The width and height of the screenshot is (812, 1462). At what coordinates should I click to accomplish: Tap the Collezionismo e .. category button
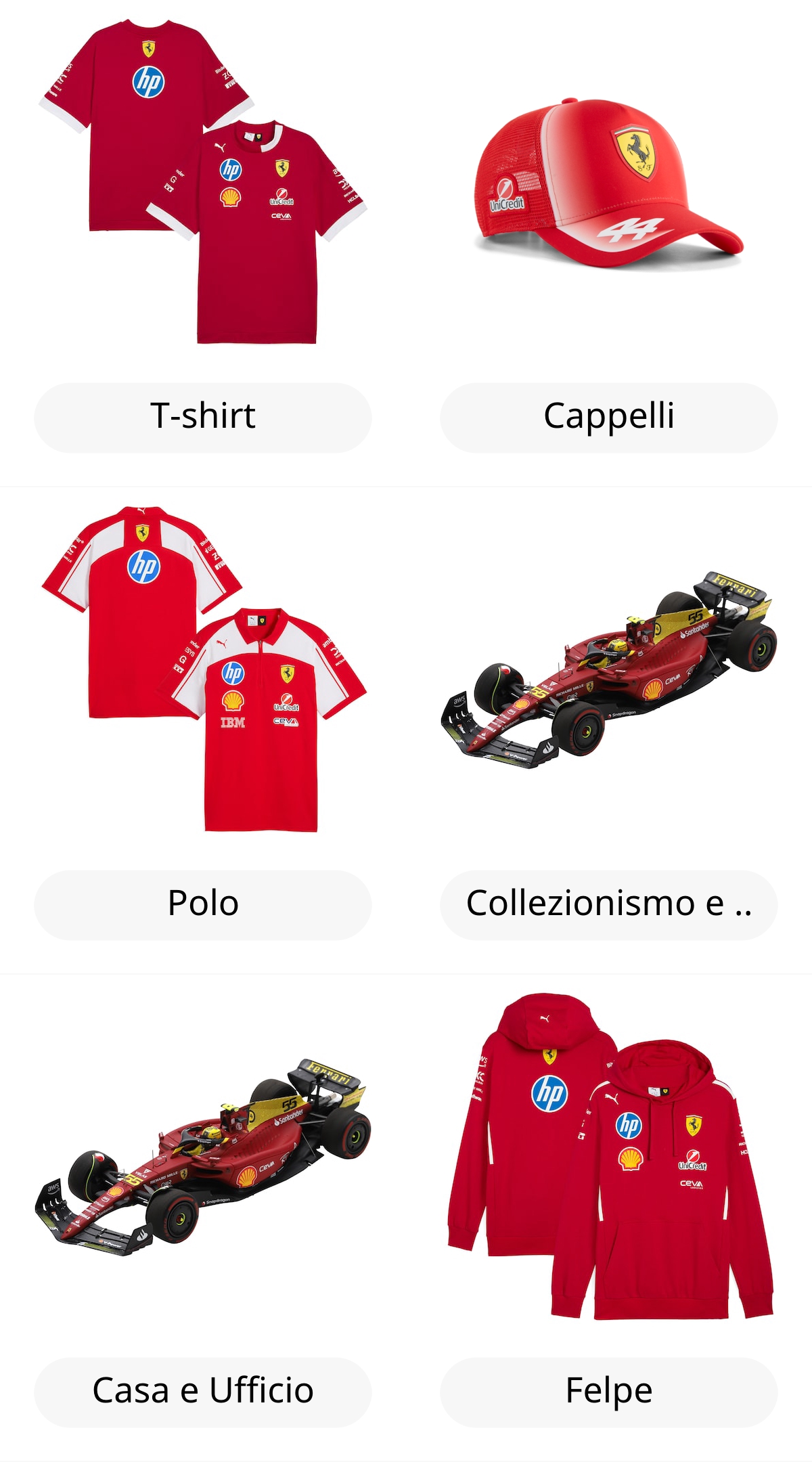[608, 904]
